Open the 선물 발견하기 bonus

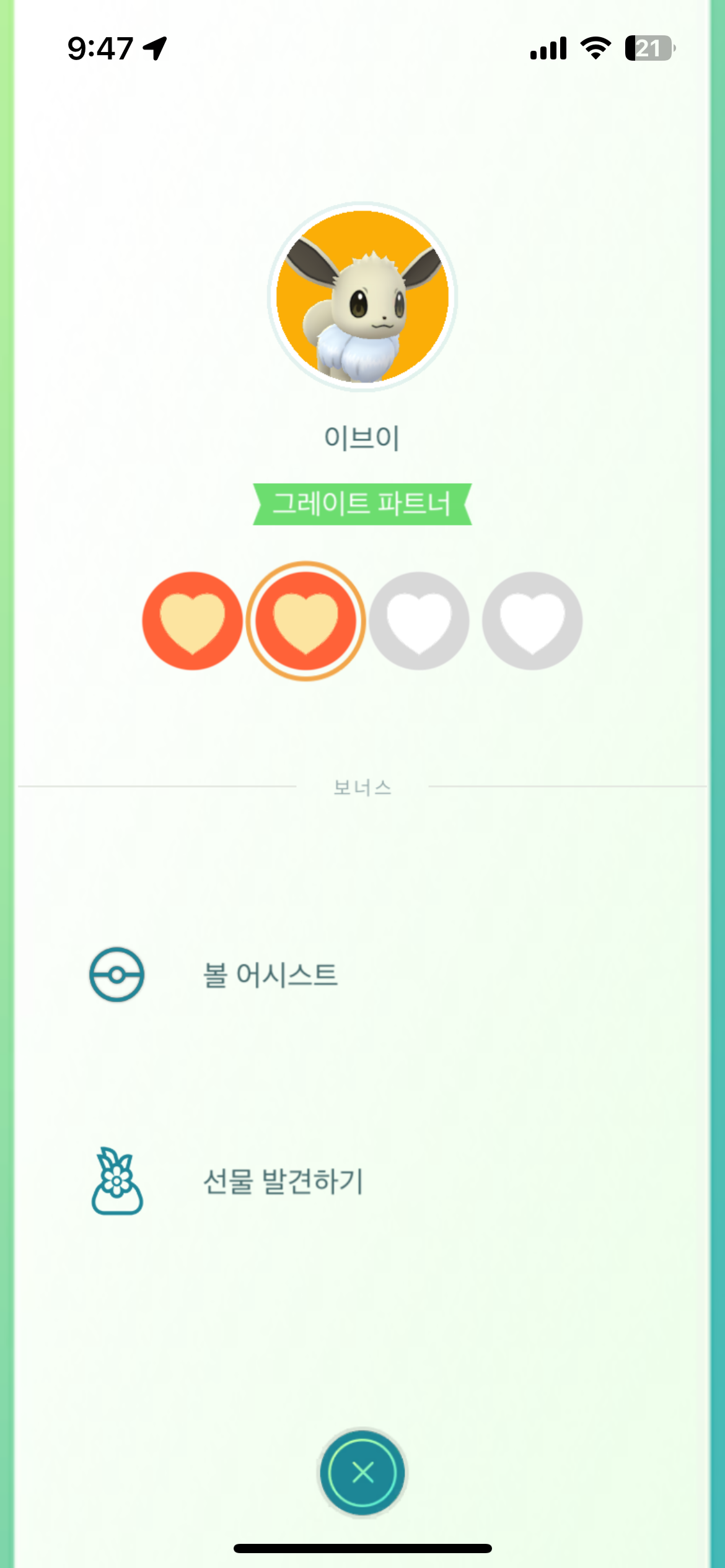283,1181
